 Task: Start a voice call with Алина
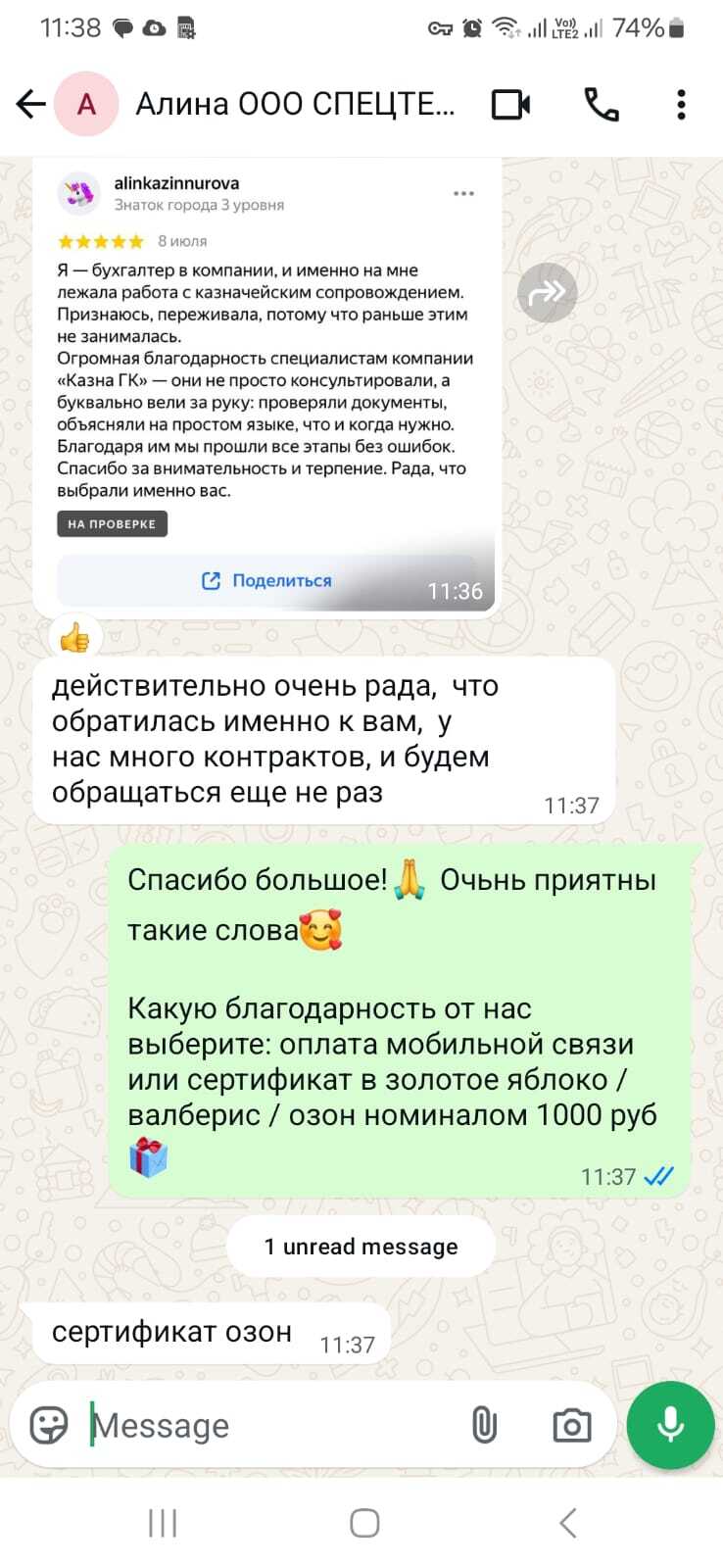[601, 104]
